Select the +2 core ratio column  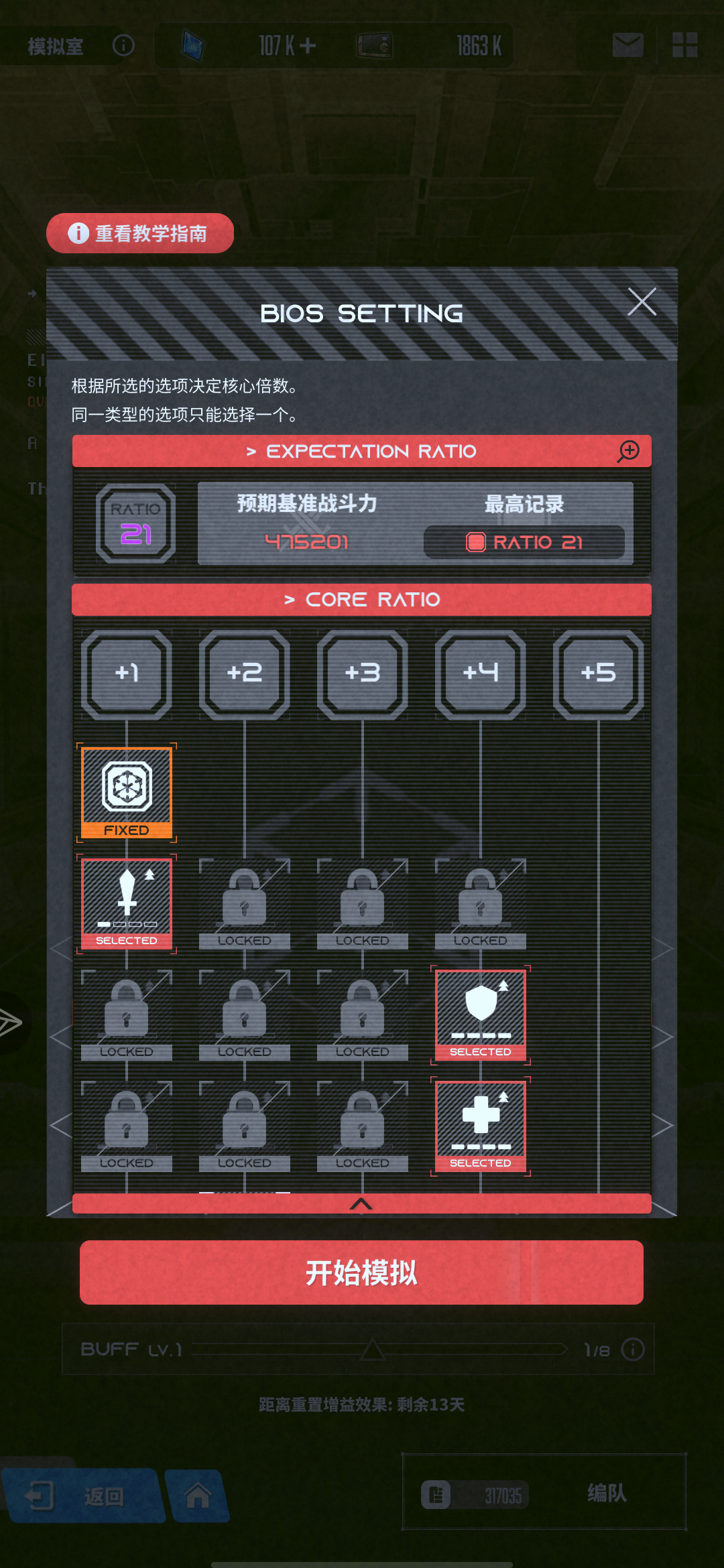click(x=245, y=673)
